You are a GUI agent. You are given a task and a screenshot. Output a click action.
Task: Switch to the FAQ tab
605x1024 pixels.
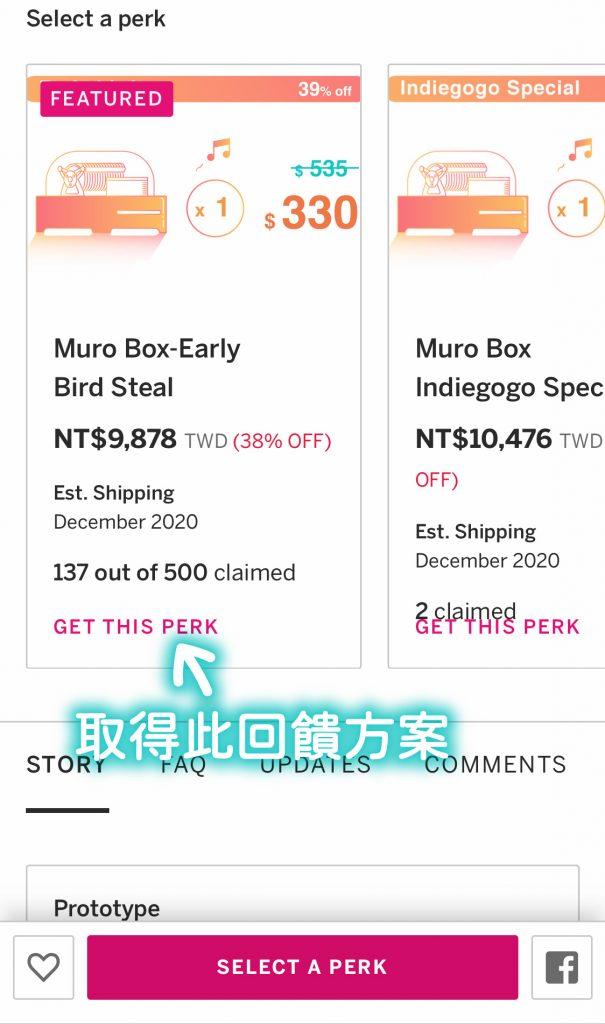184,765
